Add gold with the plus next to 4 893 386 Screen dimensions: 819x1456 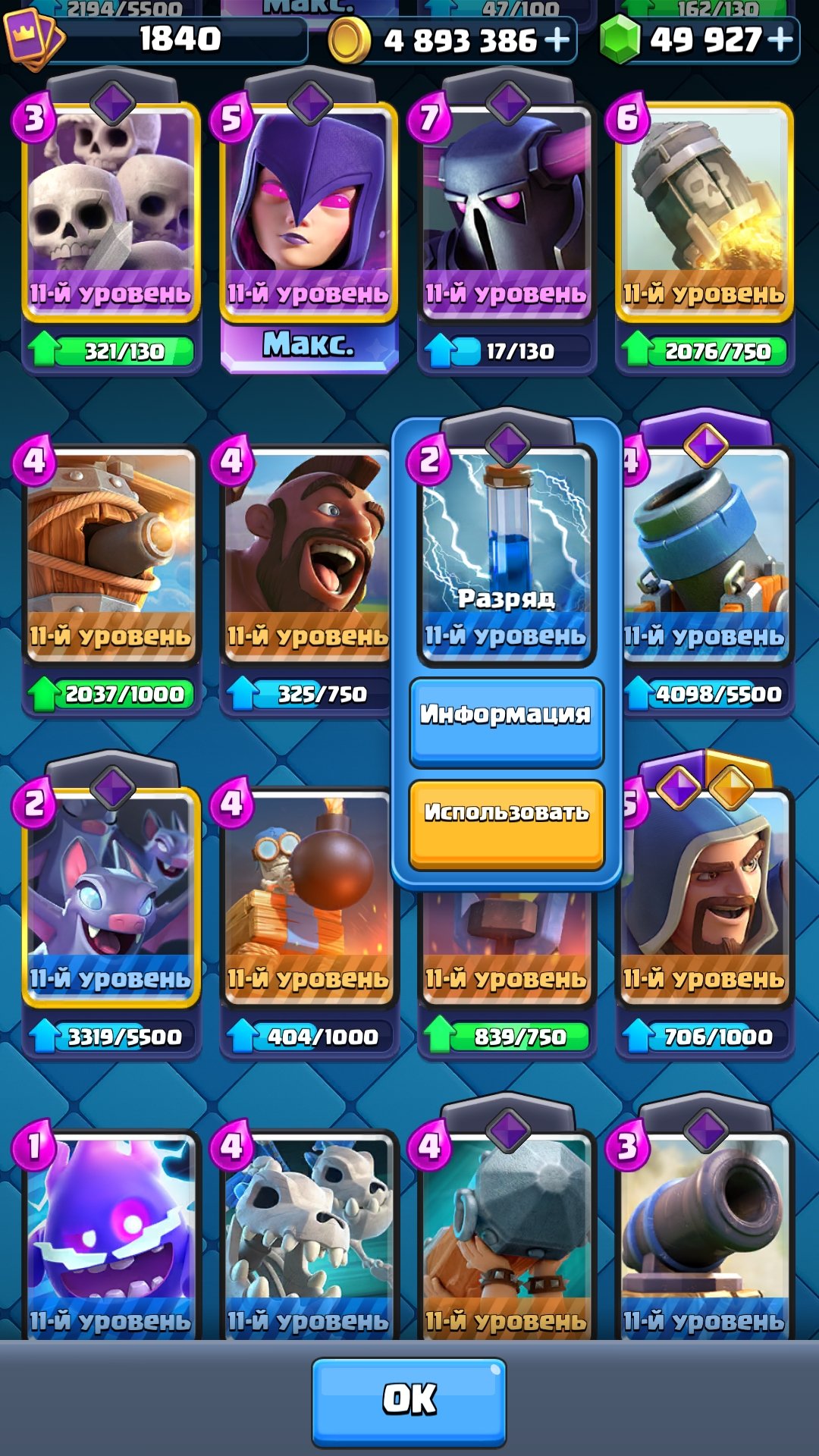(x=557, y=39)
